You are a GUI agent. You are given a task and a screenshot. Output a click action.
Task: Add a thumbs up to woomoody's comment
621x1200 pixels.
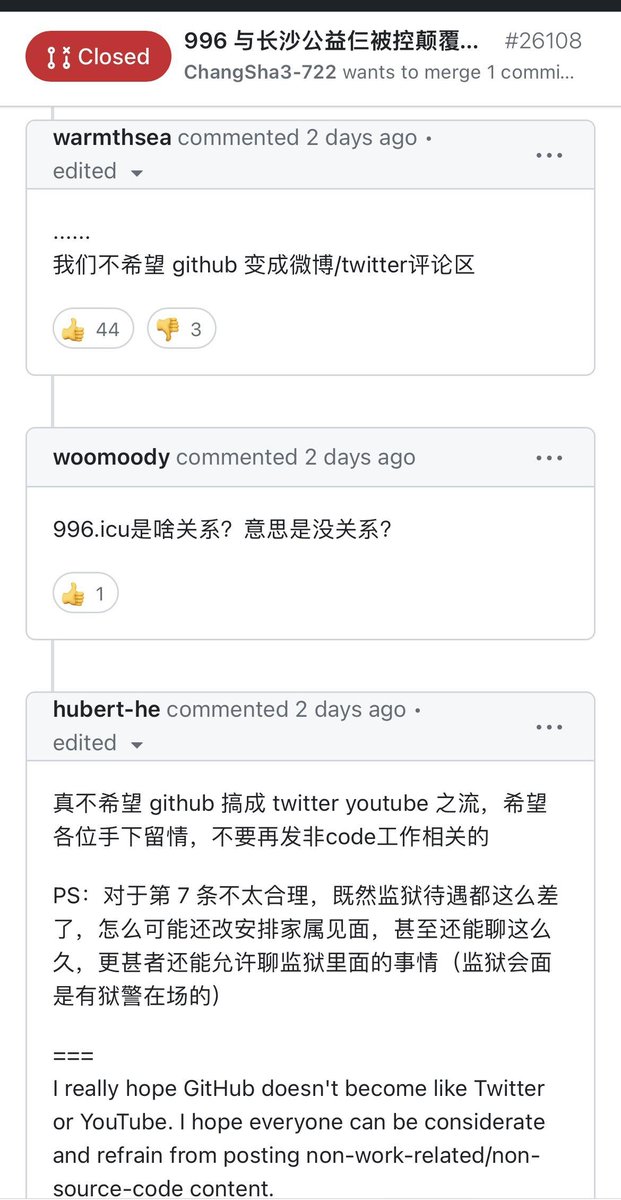point(85,594)
